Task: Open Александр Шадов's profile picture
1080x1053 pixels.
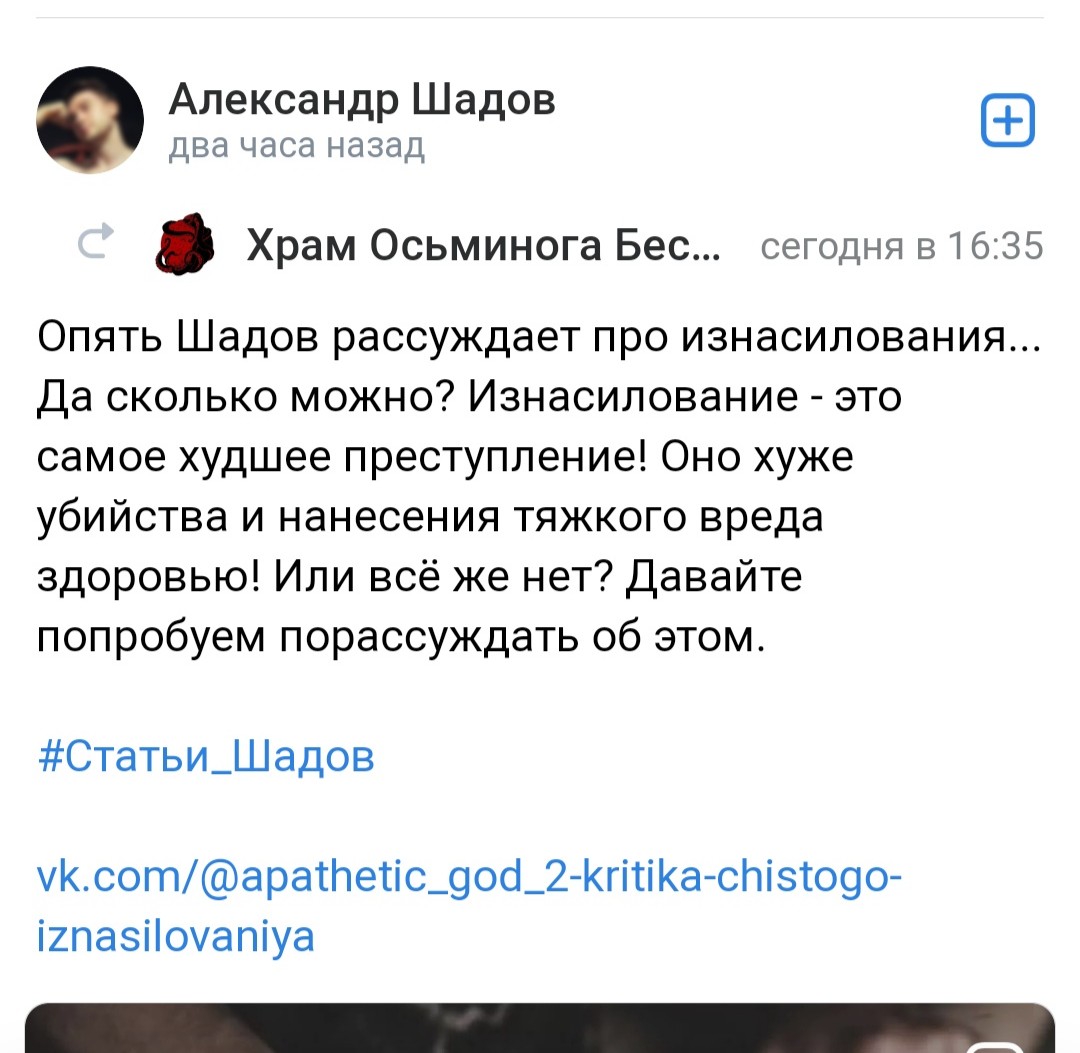Action: pos(90,120)
